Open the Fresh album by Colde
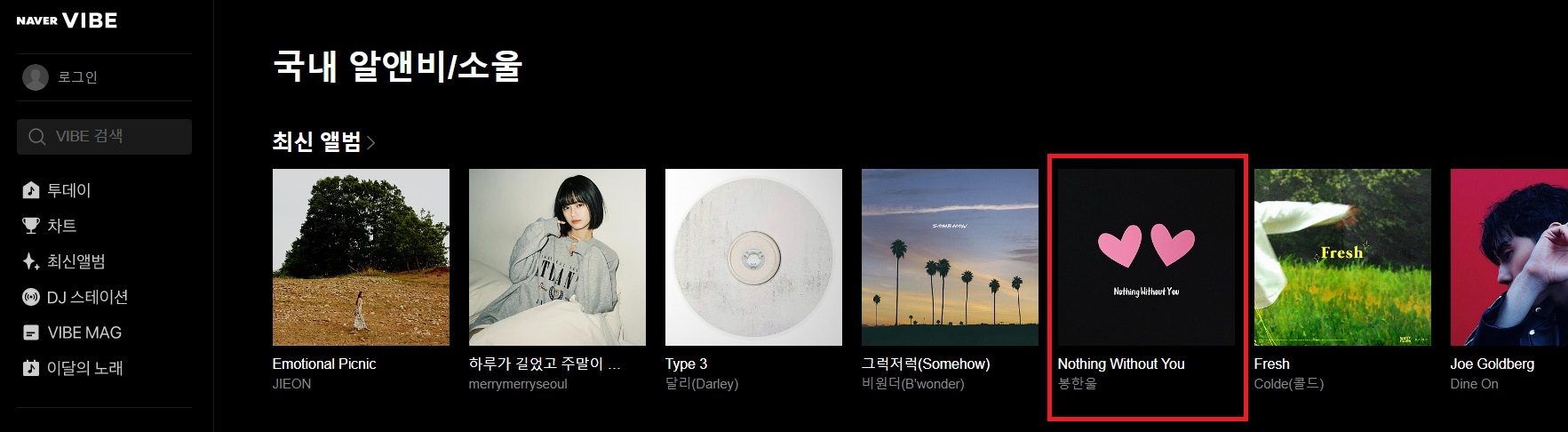Screen dimensions: 1568x432 pos(1342,257)
